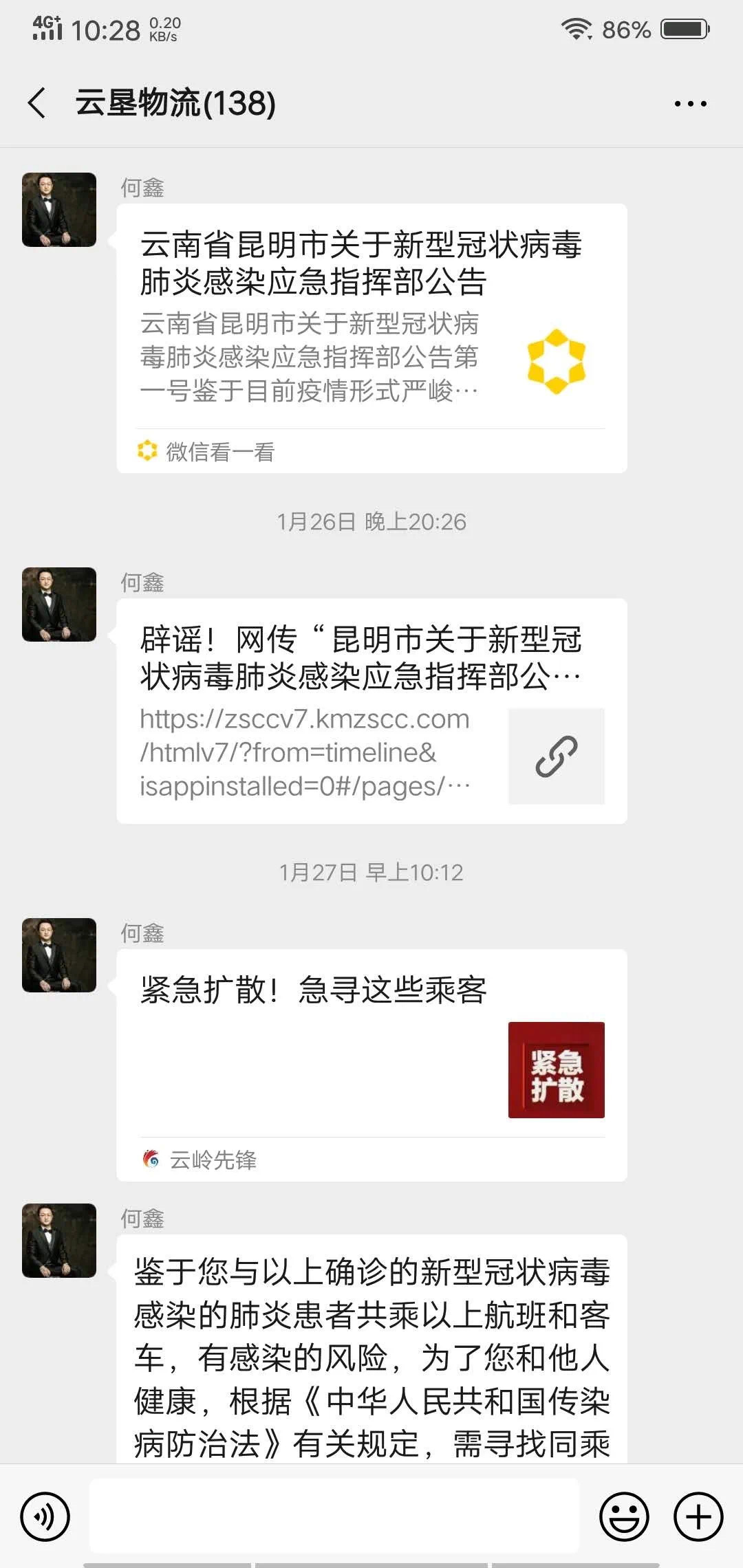Open the emoji picker
This screenshot has width=743, height=1568.
click(624, 1516)
